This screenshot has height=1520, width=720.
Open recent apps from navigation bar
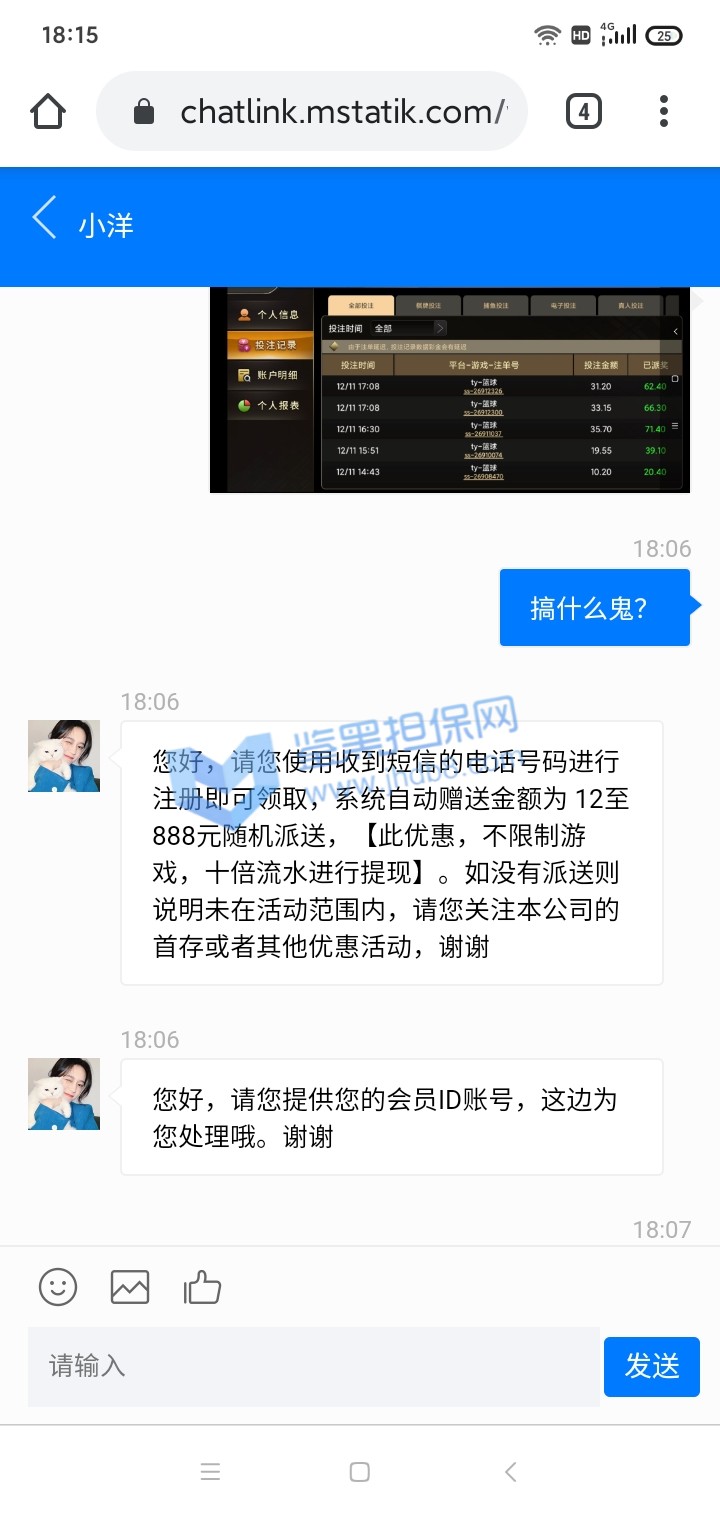(x=210, y=1472)
